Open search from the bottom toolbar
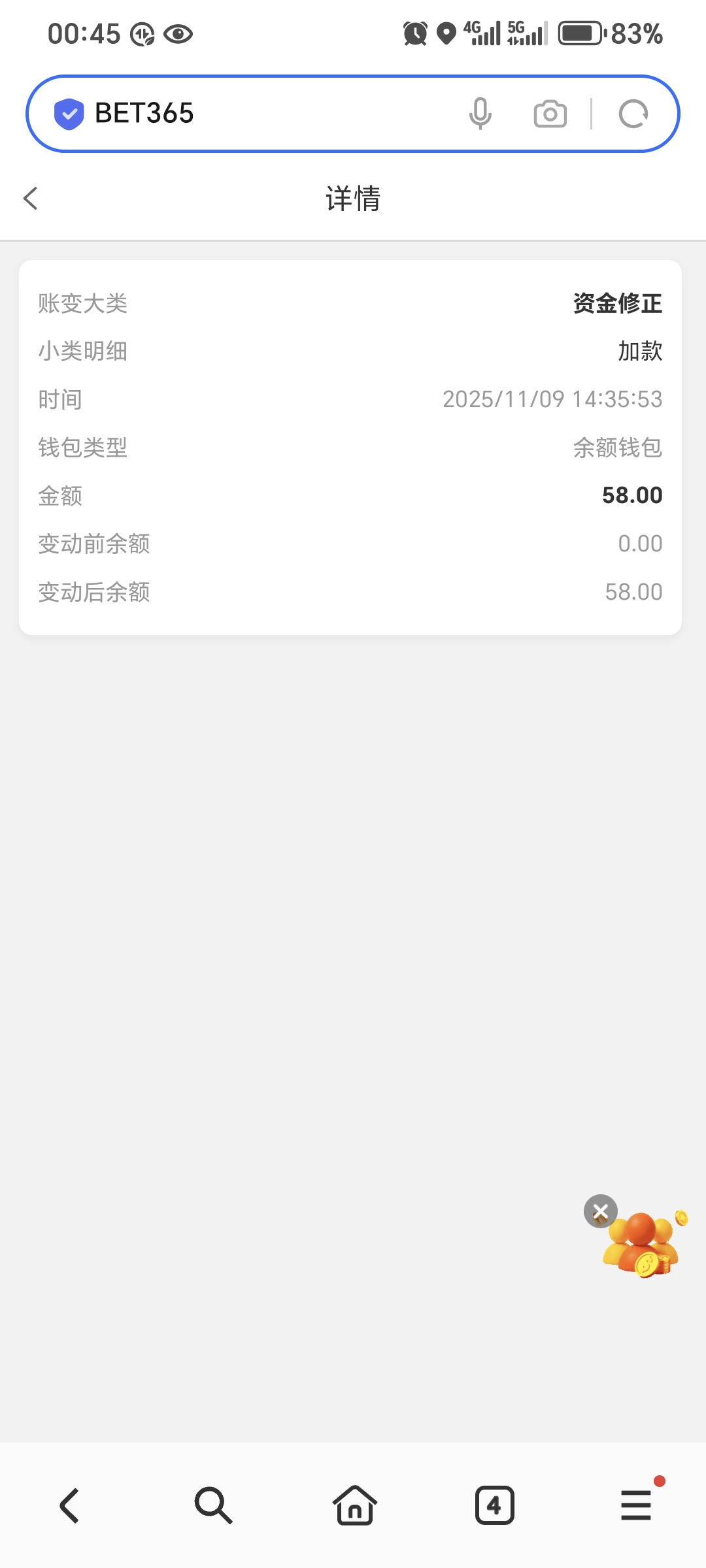This screenshot has width=706, height=1568. point(212,1505)
